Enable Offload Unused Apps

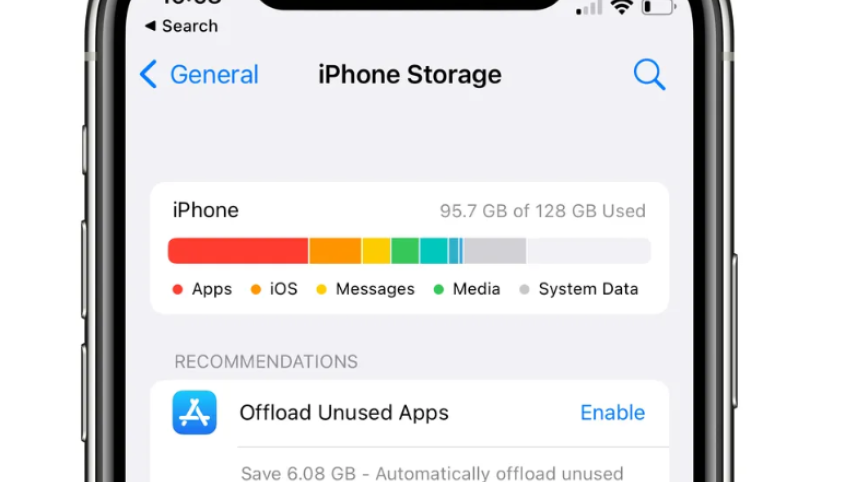point(612,413)
